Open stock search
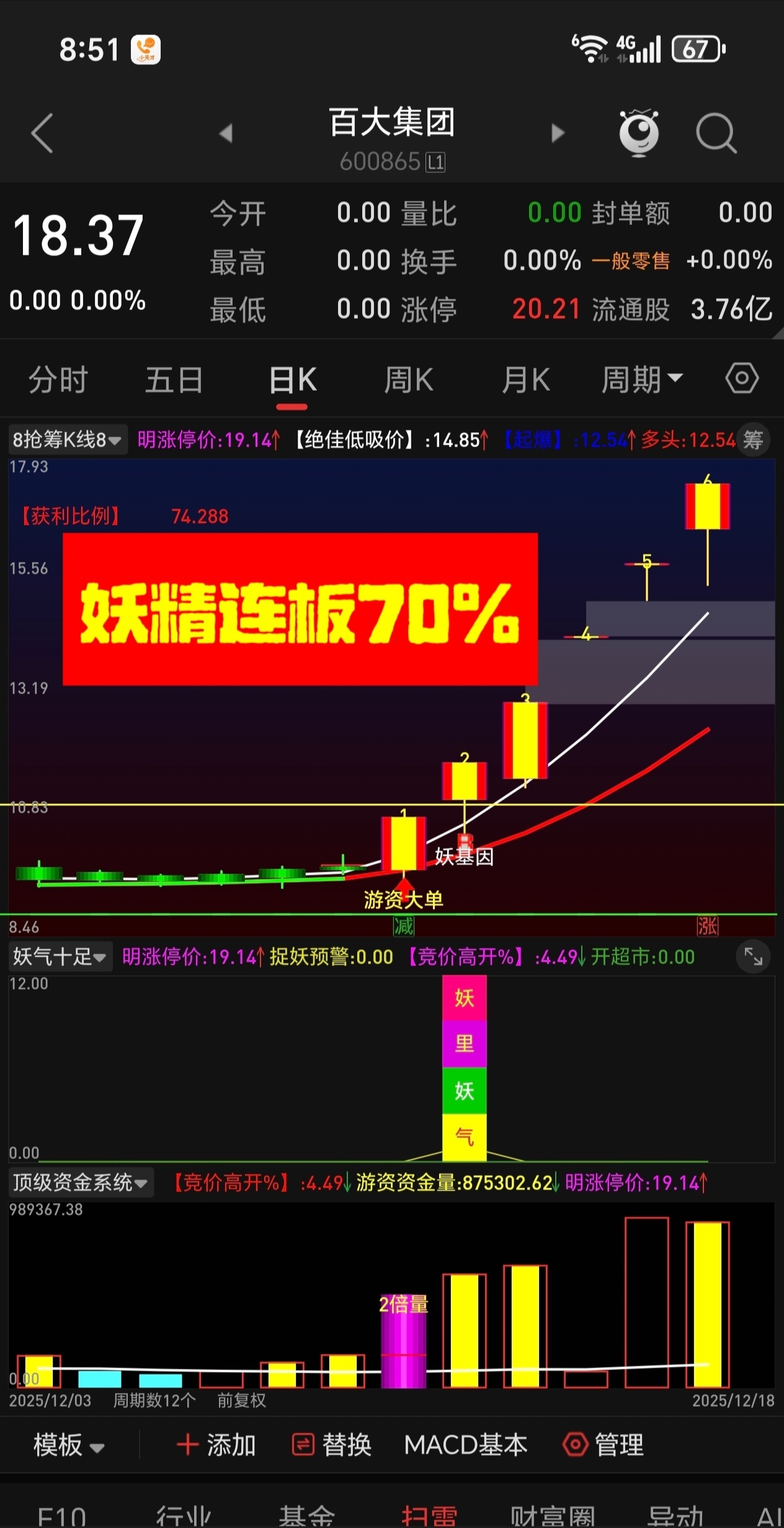Image resolution: width=784 pixels, height=1528 pixels. pos(716,133)
